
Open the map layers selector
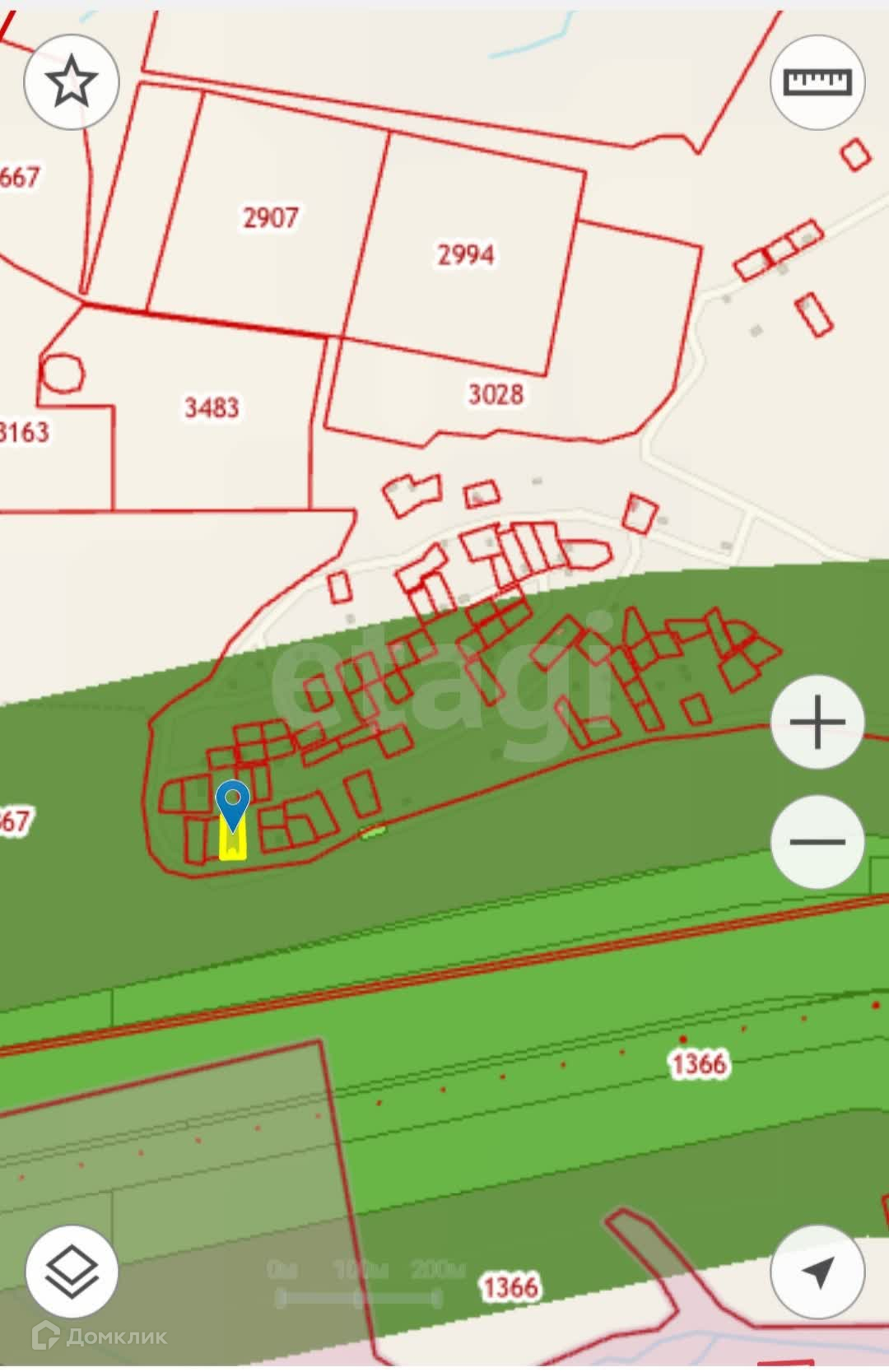72,1272
